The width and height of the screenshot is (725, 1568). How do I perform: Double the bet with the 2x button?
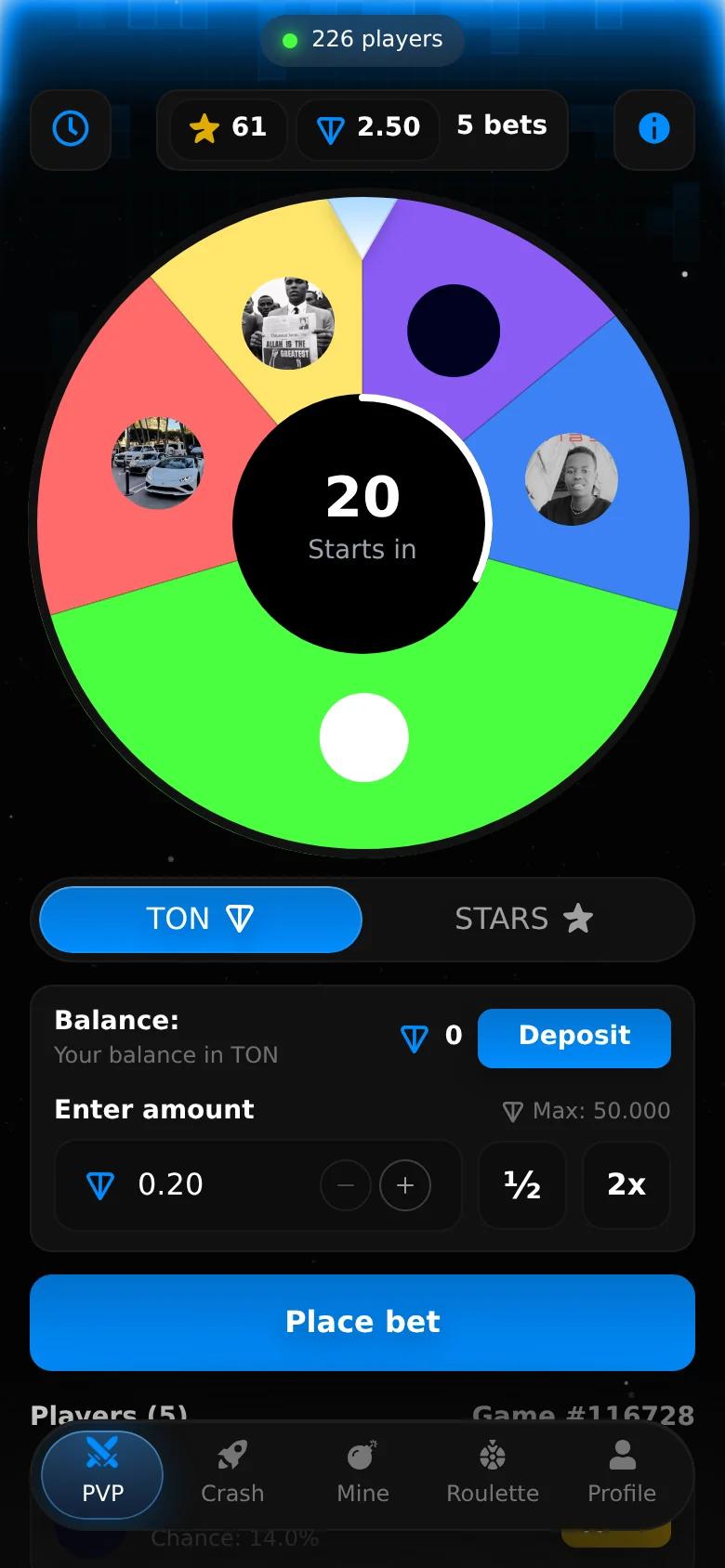click(626, 1185)
